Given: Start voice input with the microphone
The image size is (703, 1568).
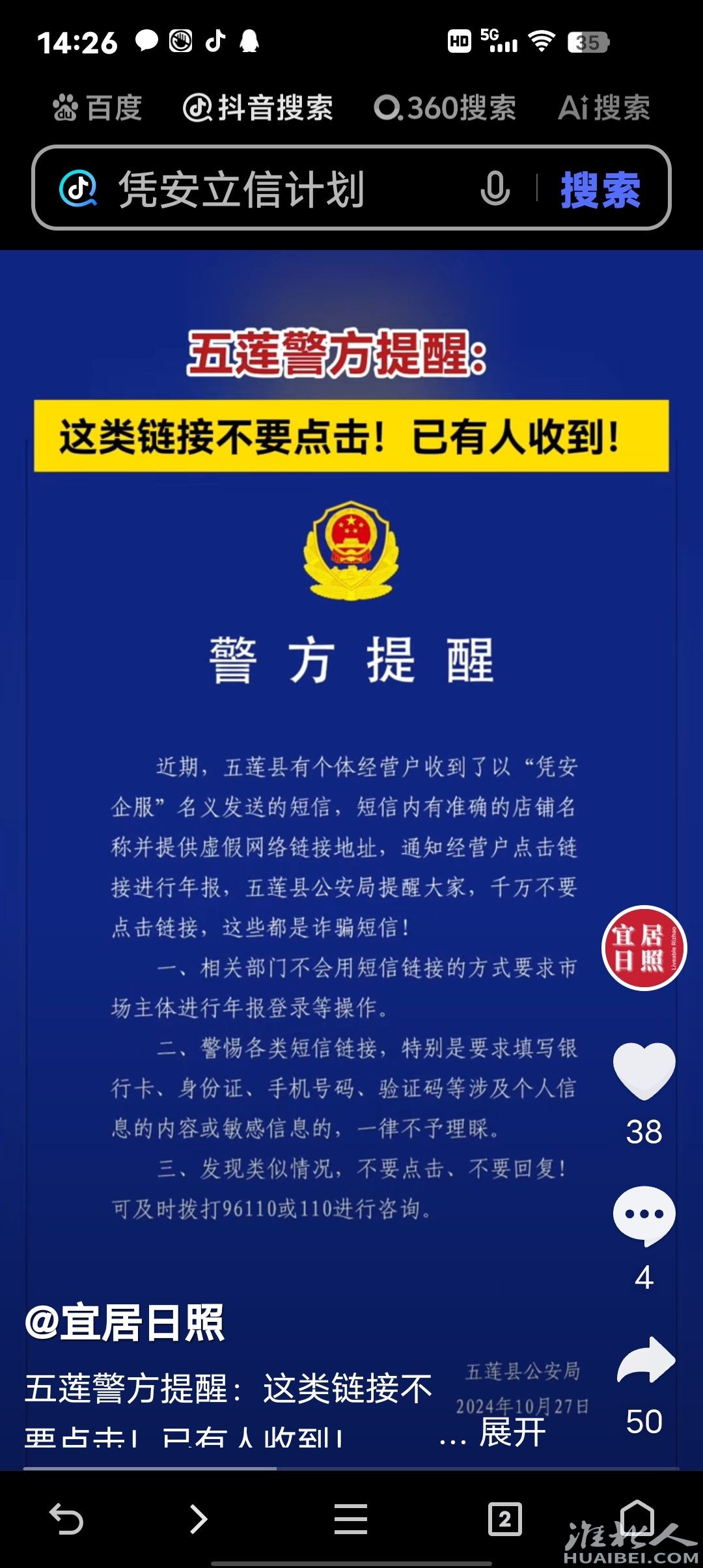Looking at the screenshot, I should [495, 189].
